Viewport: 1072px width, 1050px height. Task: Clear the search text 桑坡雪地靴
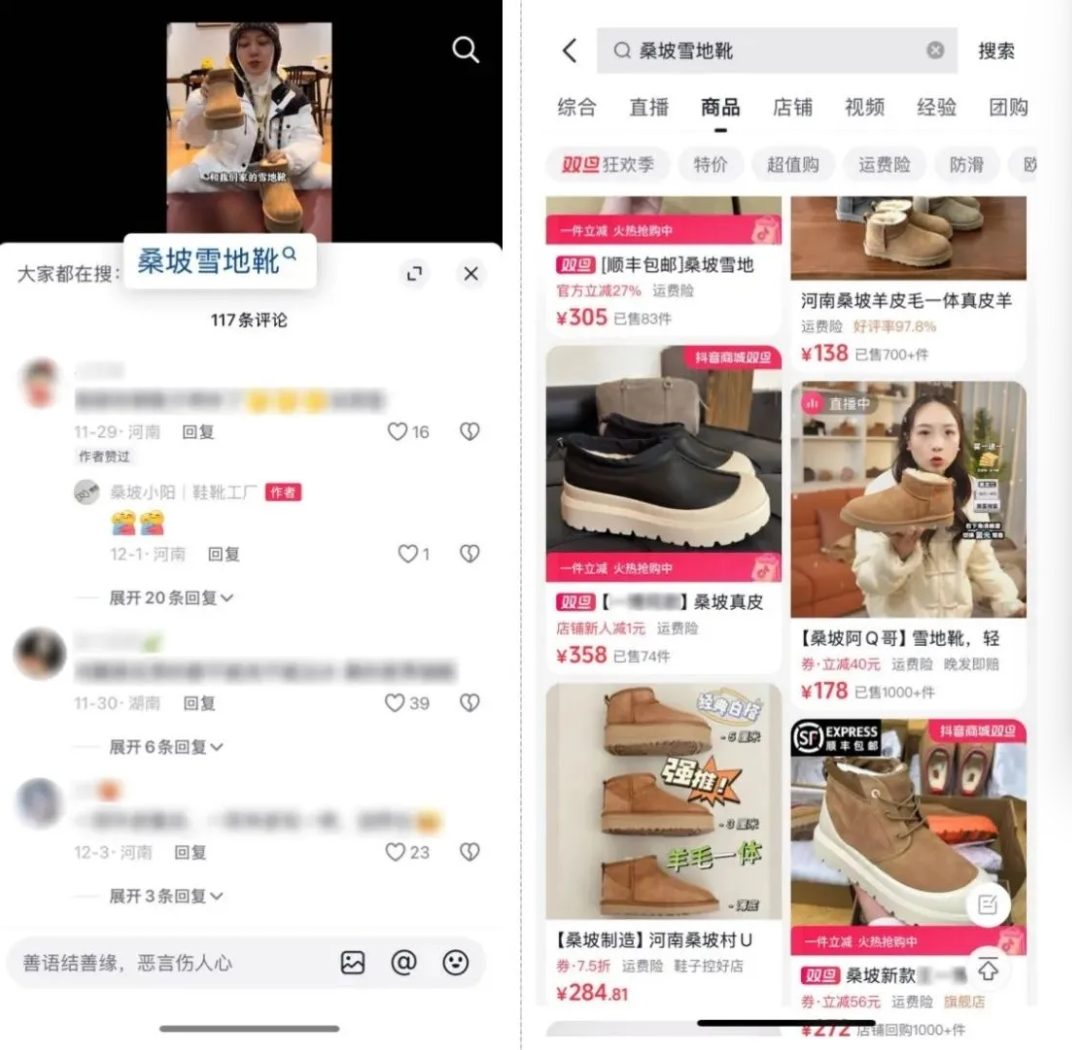[935, 51]
